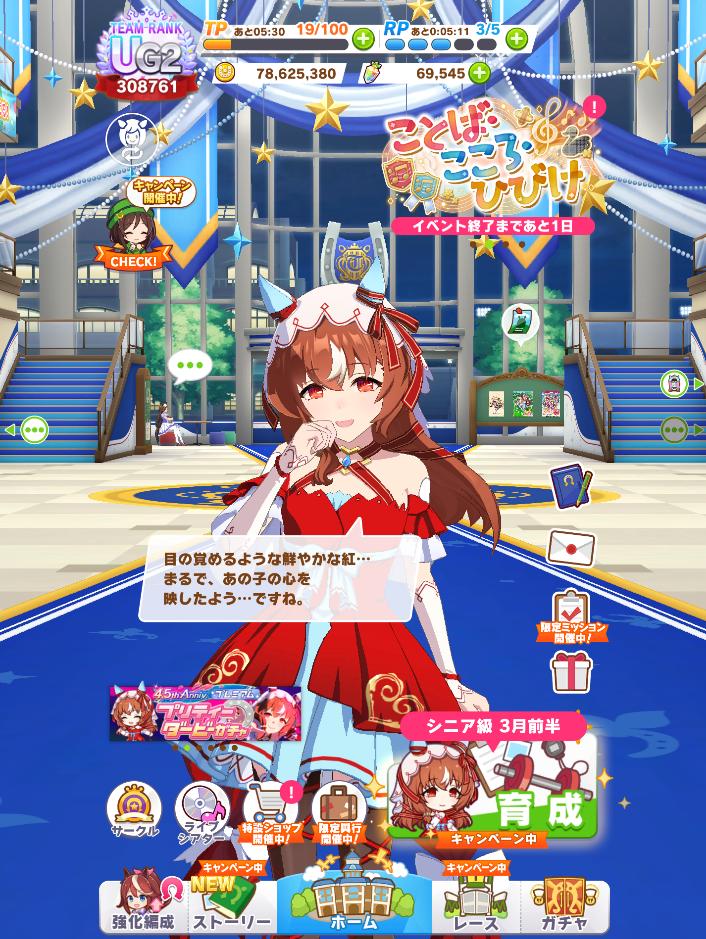Open the present gift box
The height and width of the screenshot is (939, 706).
click(x=572, y=670)
